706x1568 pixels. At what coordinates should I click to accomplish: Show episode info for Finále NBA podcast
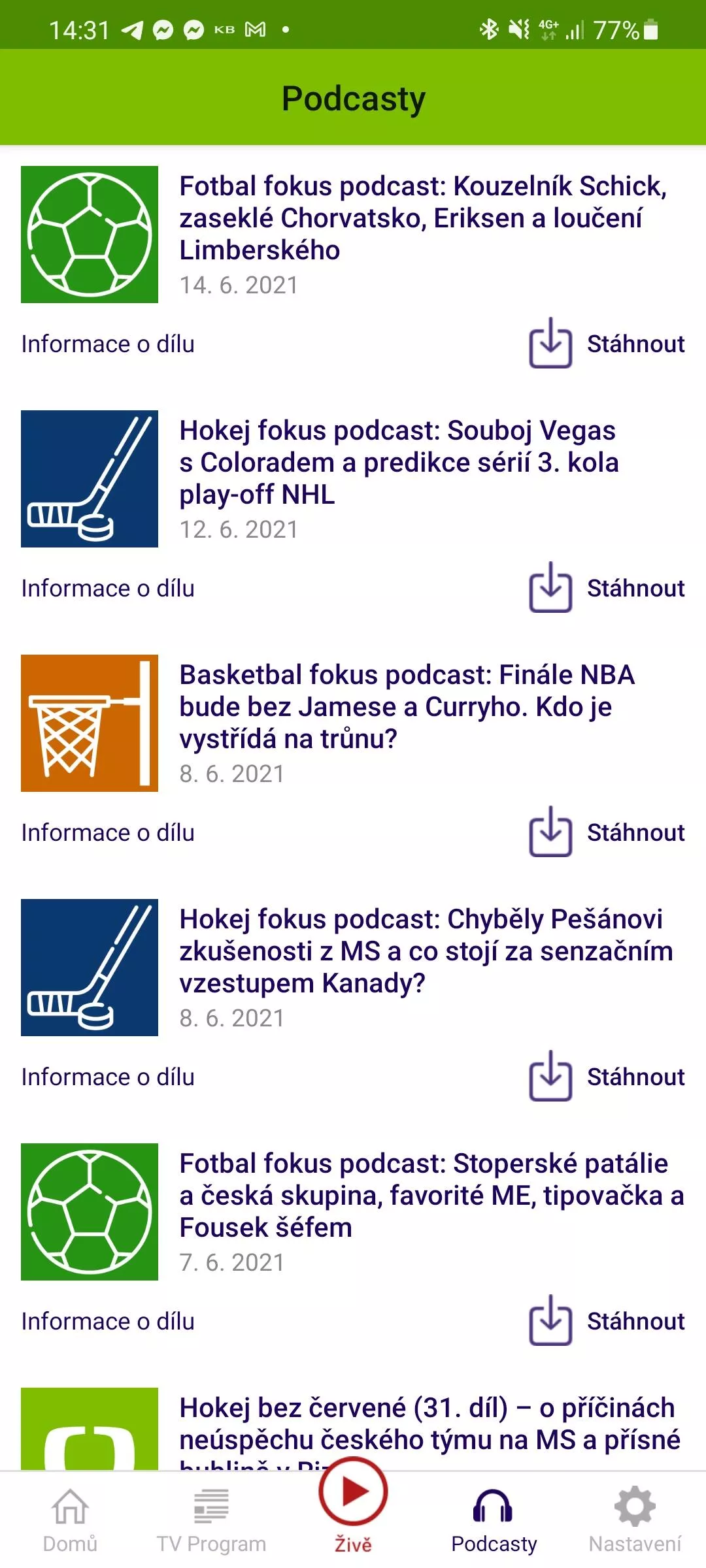click(108, 832)
